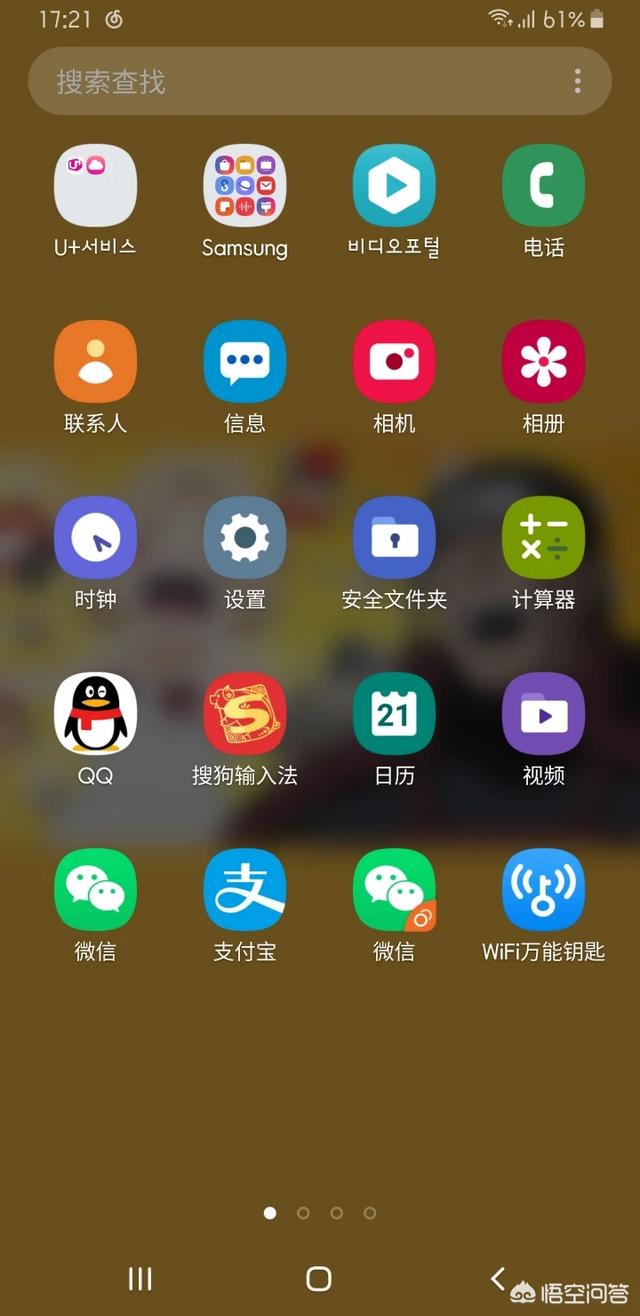Open 搜狗输入法 app
The height and width of the screenshot is (1316, 640).
click(x=244, y=714)
